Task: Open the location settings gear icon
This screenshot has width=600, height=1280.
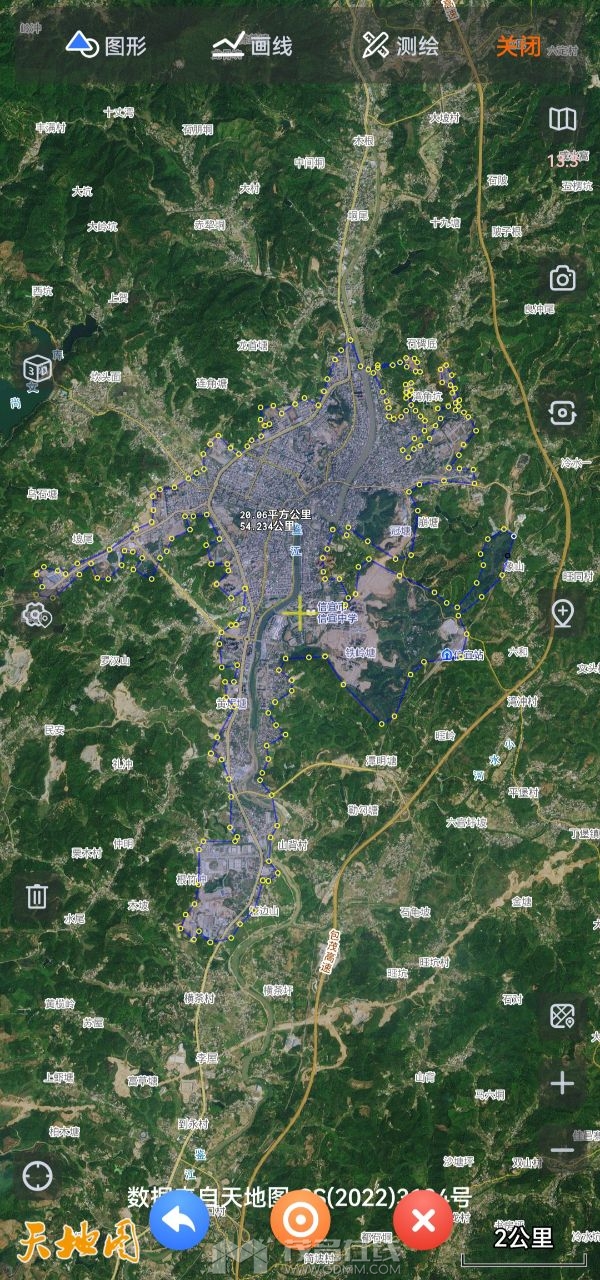Action: [38, 615]
